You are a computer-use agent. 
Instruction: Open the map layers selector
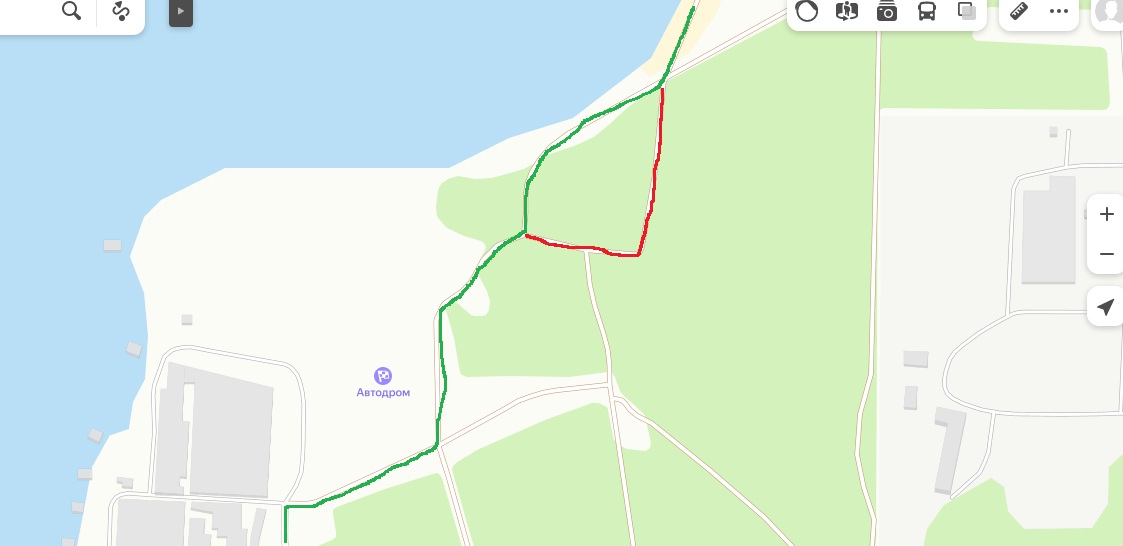coord(966,11)
